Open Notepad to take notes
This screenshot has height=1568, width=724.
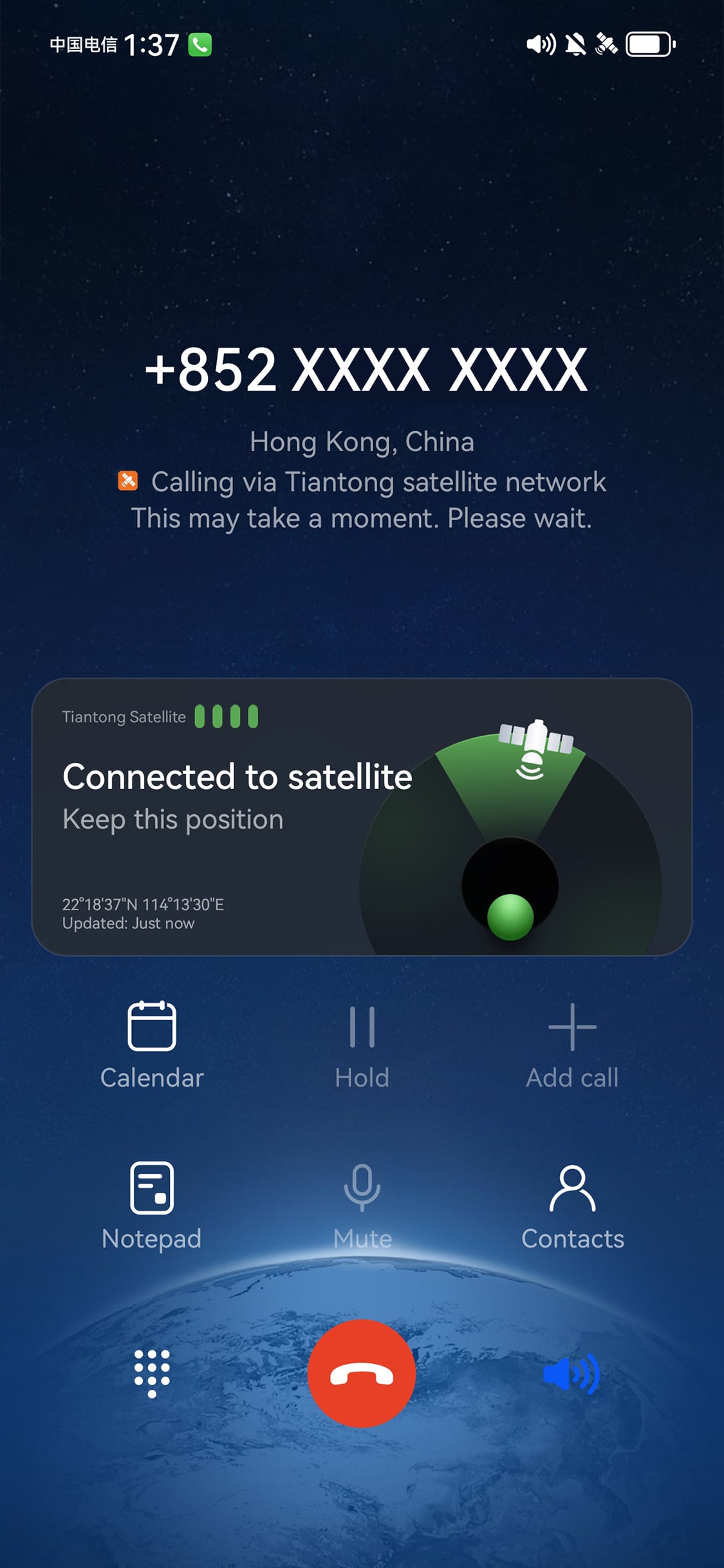tap(152, 1204)
